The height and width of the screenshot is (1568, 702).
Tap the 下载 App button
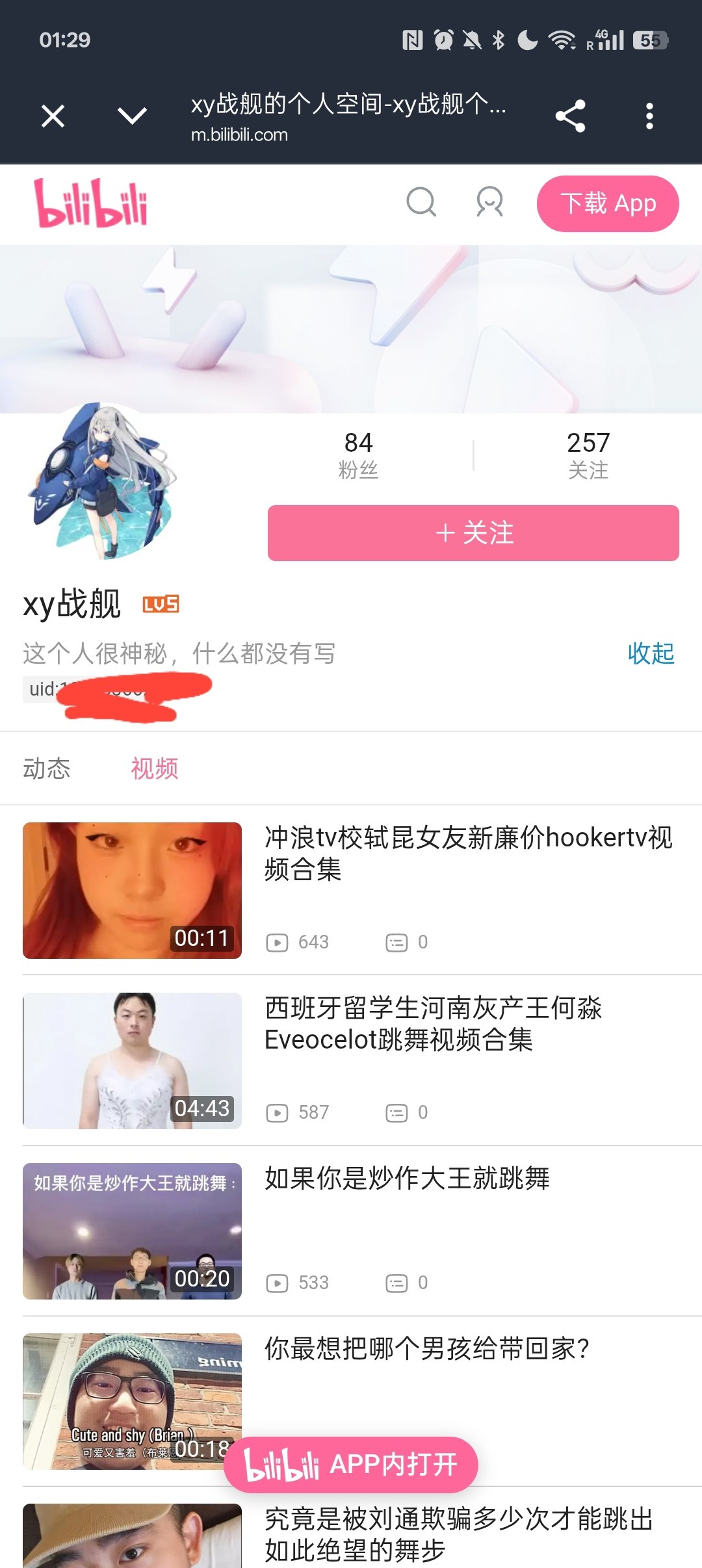608,203
